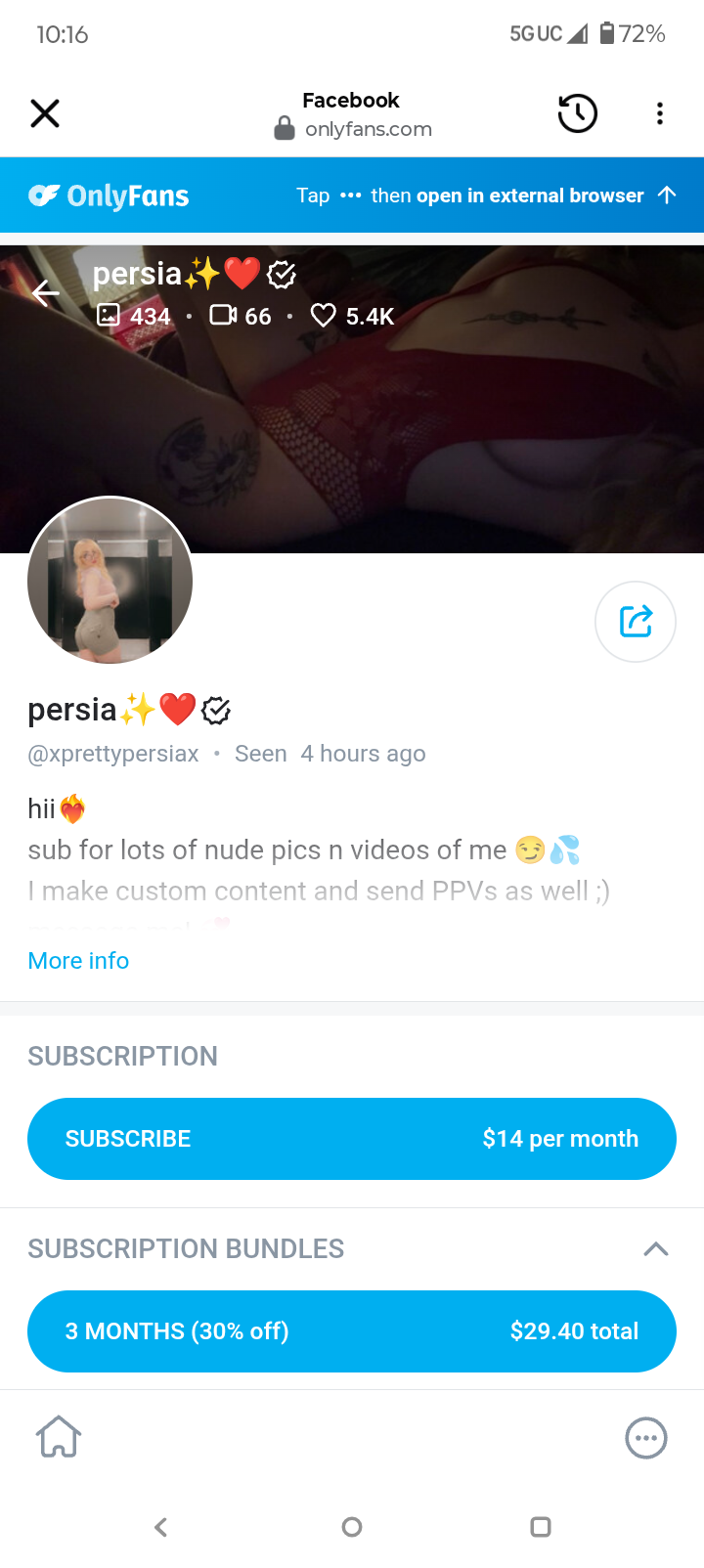Open persia's profile picture
Image resolution: width=704 pixels, height=1568 pixels.
click(x=110, y=581)
